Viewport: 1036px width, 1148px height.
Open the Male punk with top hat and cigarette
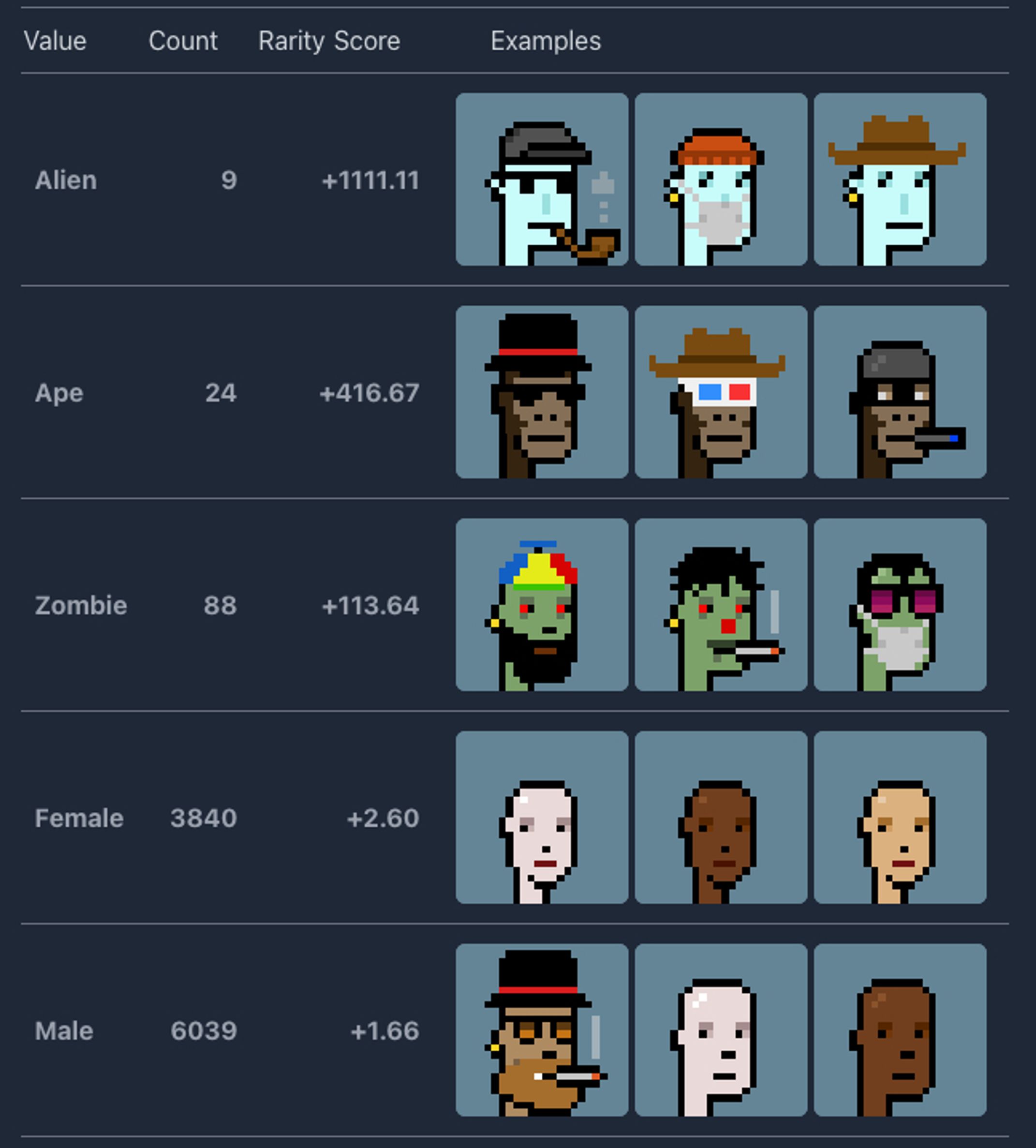point(542,1029)
